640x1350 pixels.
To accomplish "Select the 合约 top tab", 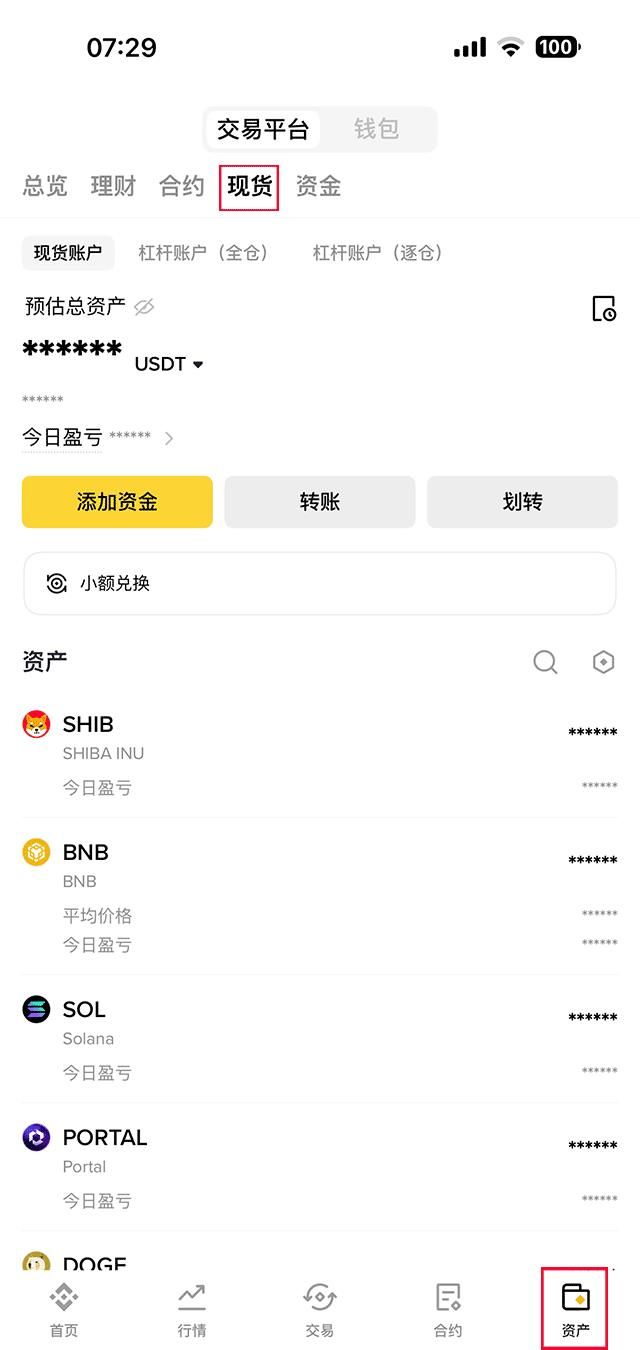I will tap(181, 187).
